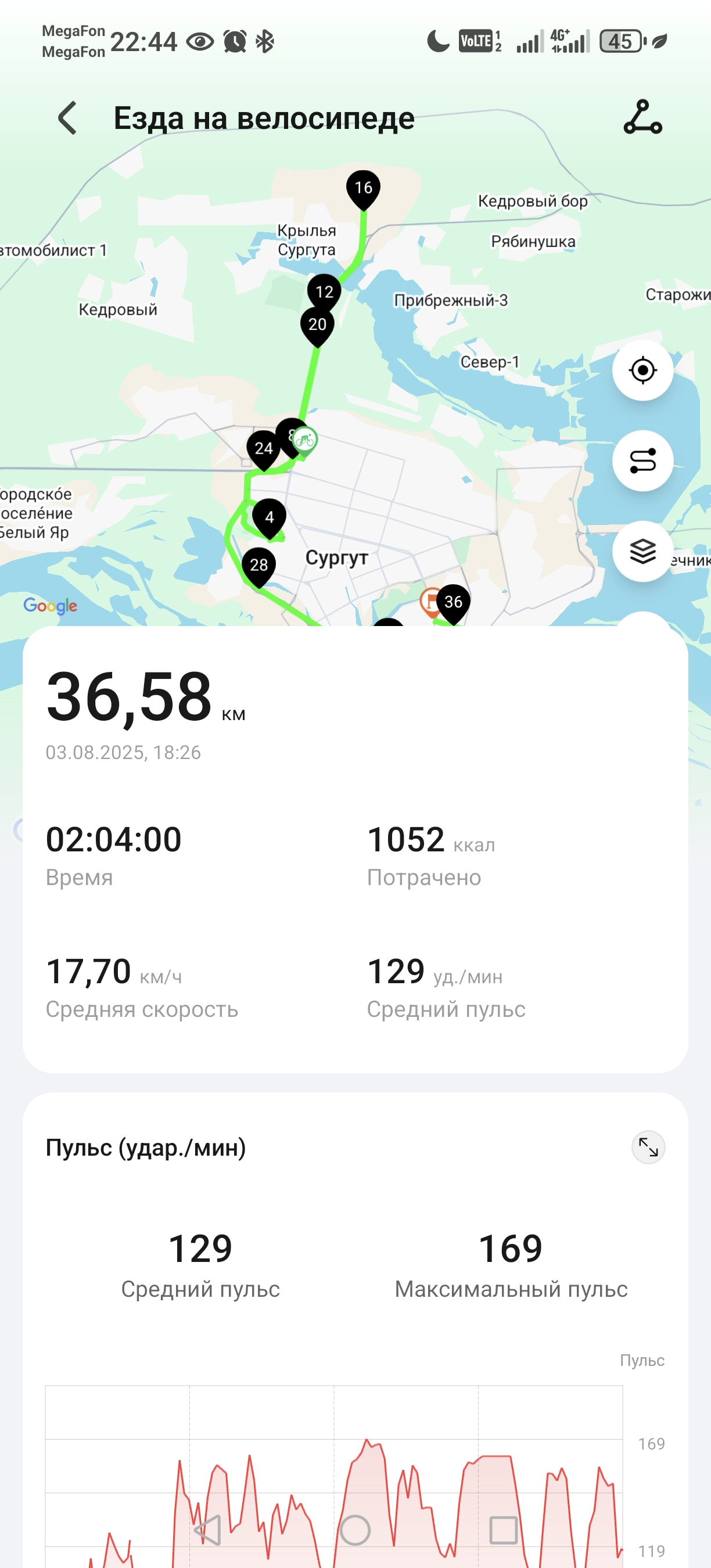
Task: Open recent apps from navigation bar
Action: (504, 1530)
